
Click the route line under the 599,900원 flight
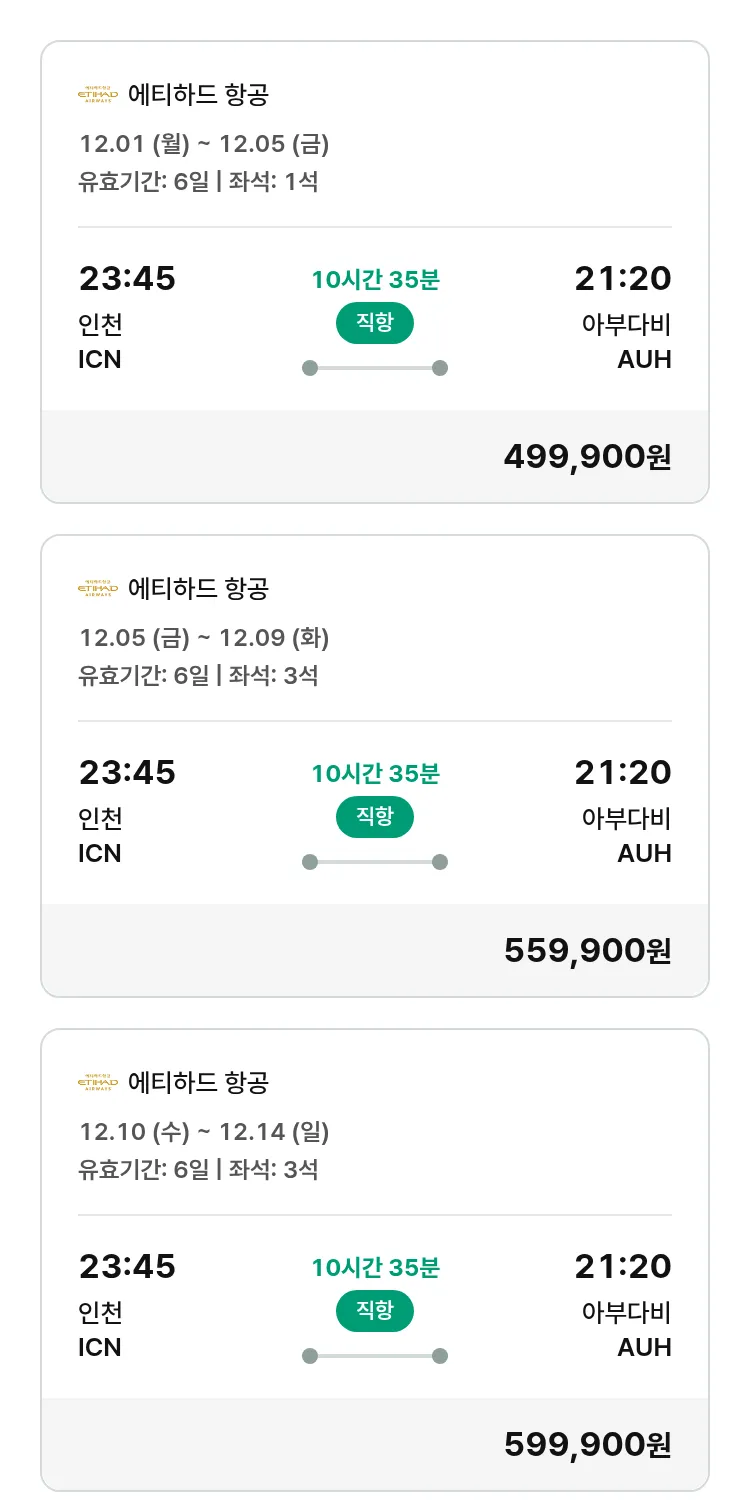click(x=374, y=1355)
